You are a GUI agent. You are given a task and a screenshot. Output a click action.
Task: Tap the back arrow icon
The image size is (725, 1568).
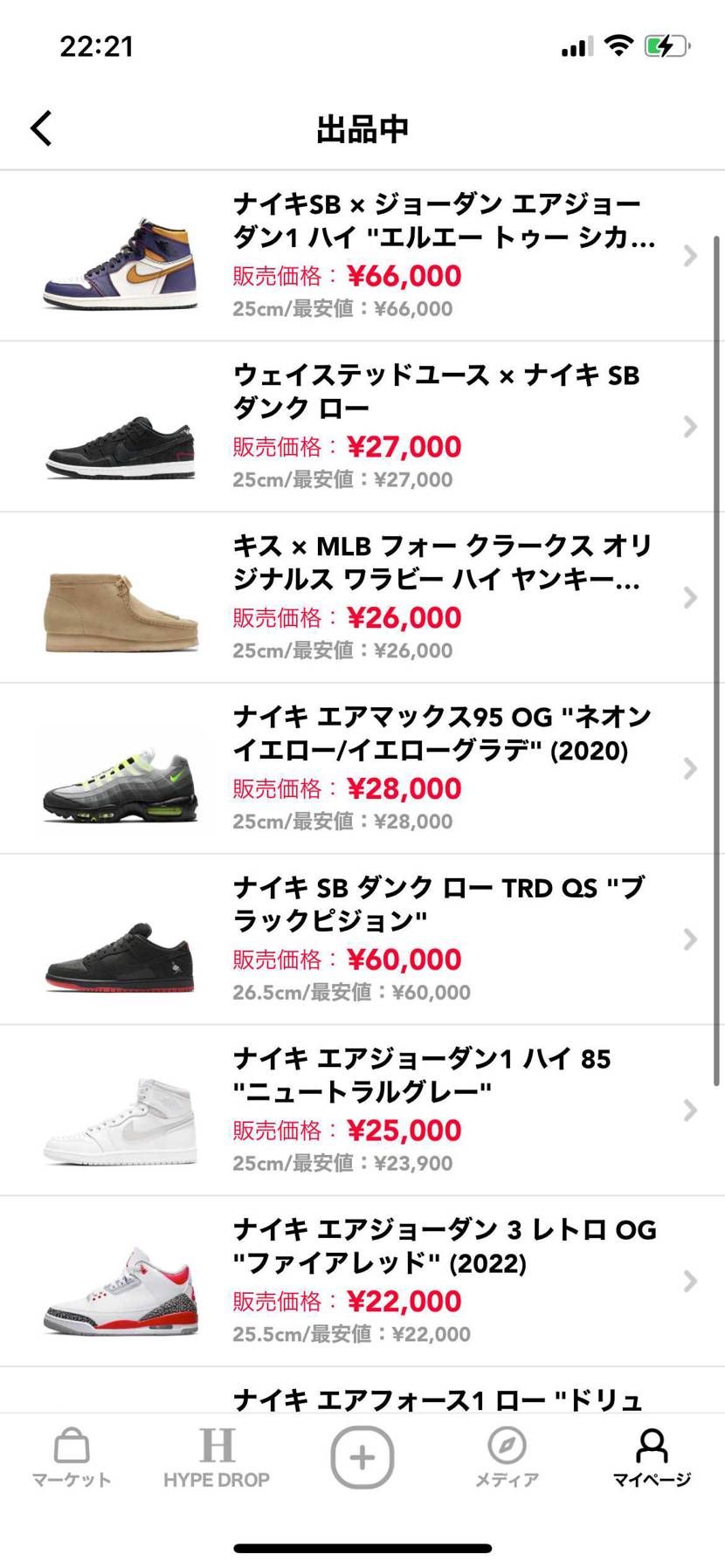click(x=40, y=127)
